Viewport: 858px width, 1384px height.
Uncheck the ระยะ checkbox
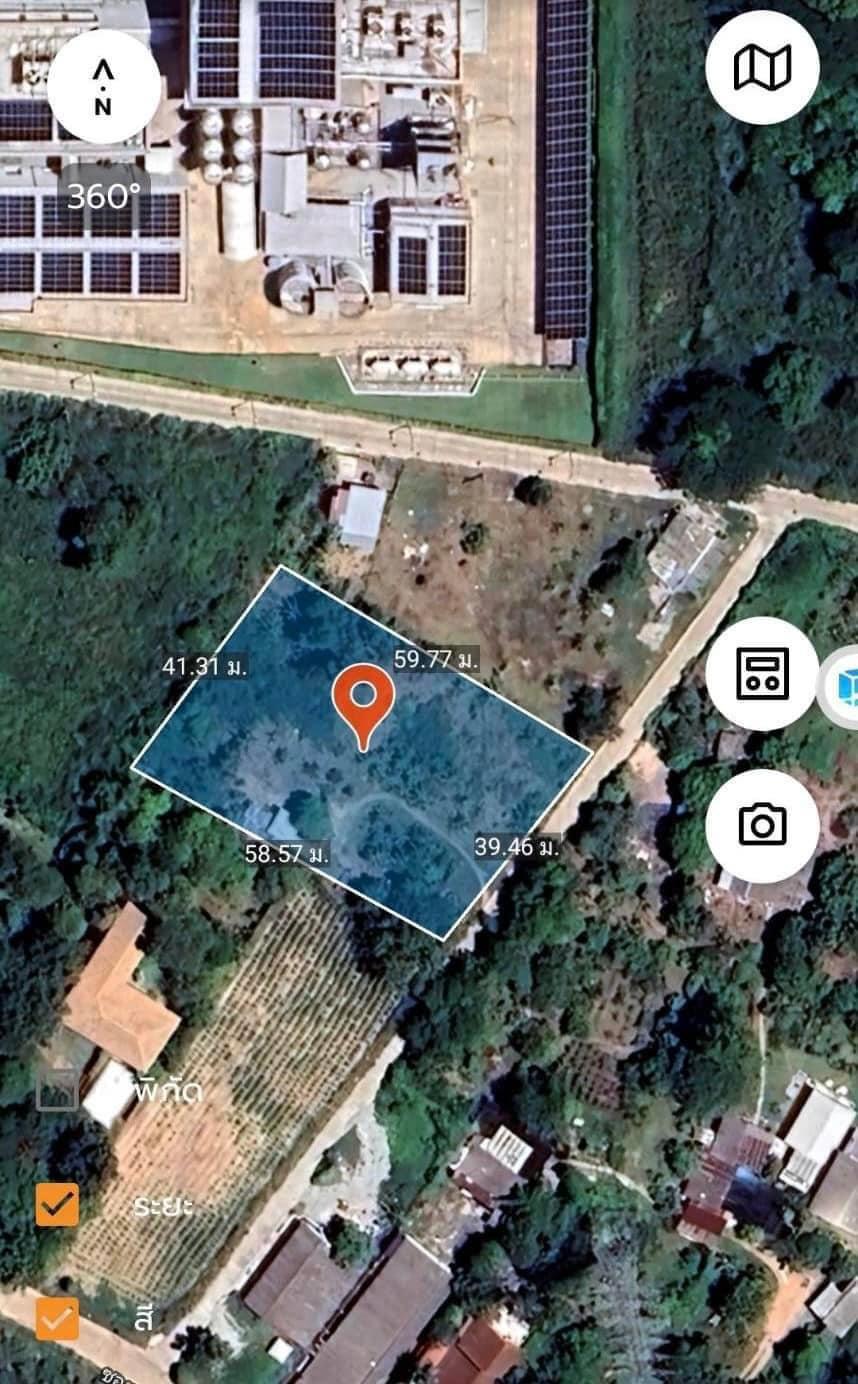(57, 1204)
